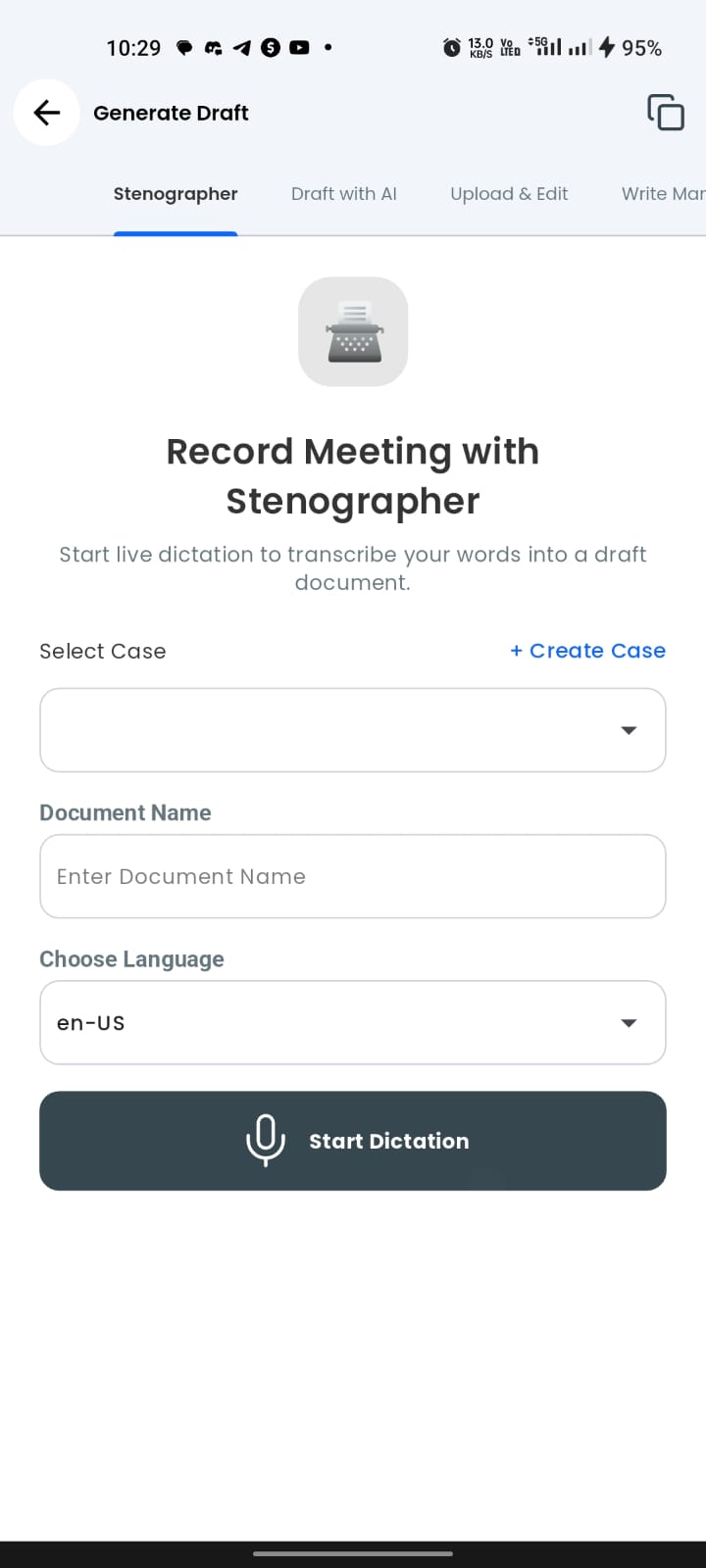Select the Stenographer tab
The image size is (706, 1568).
tap(176, 194)
